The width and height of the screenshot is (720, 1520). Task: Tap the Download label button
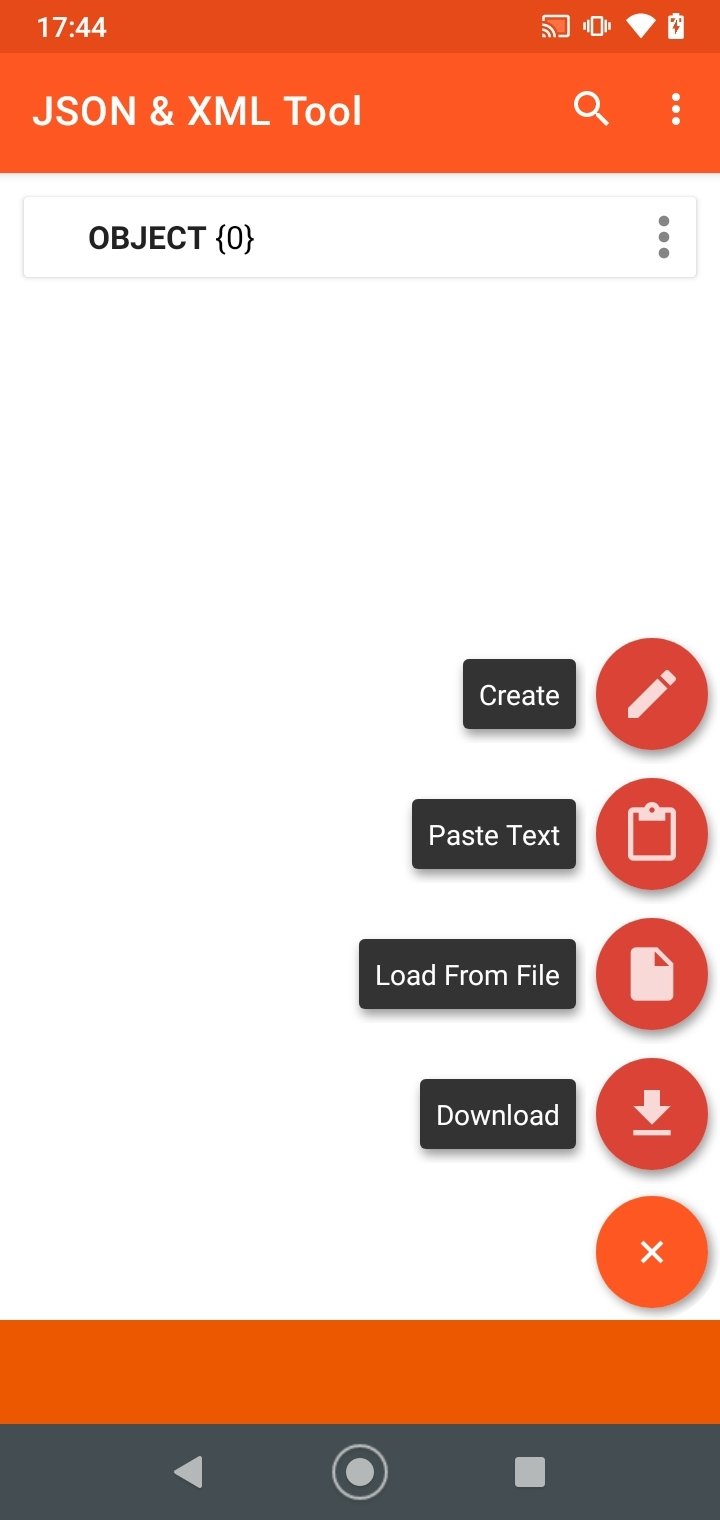point(497,1114)
